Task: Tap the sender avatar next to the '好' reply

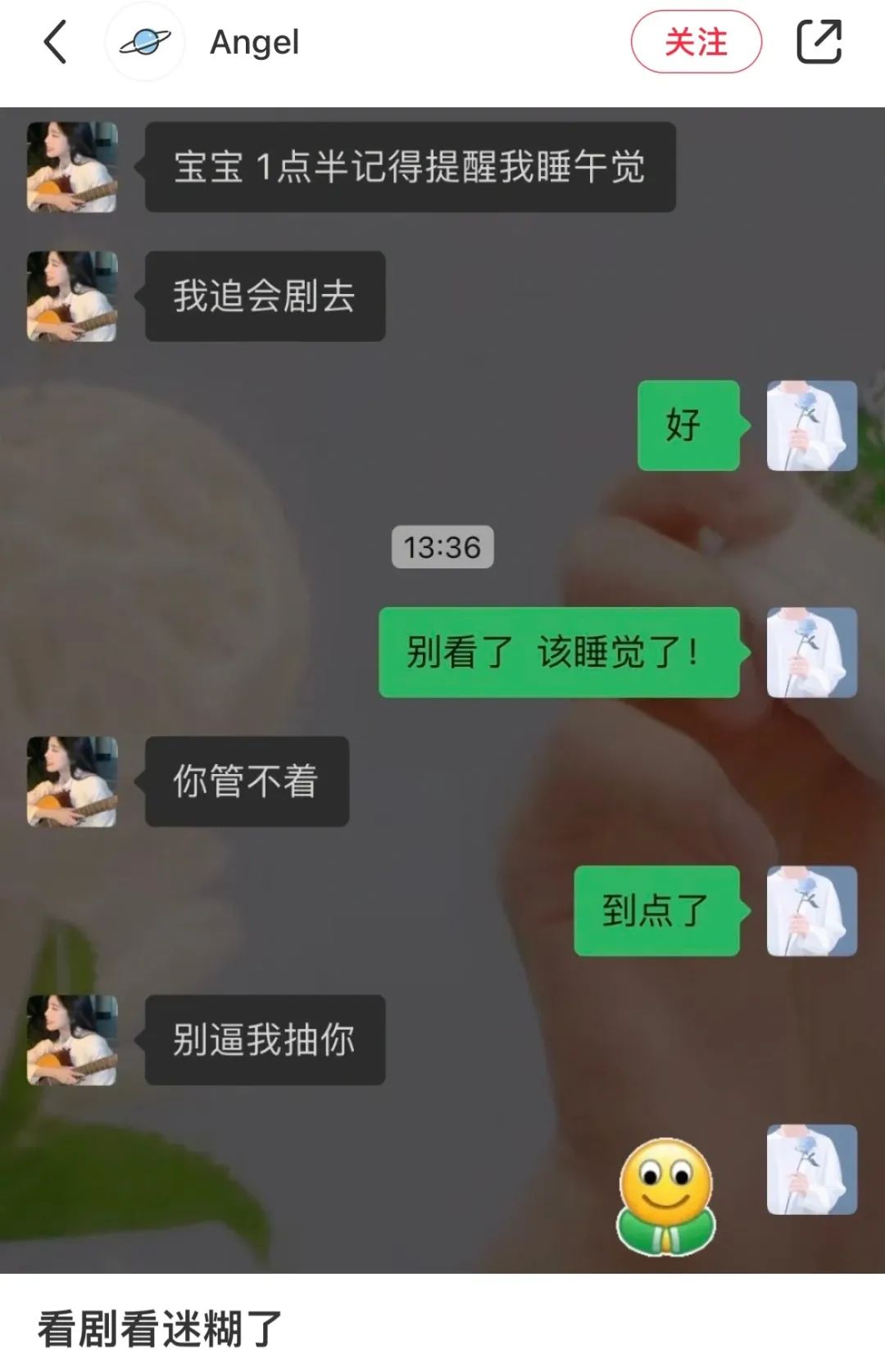Action: (x=810, y=427)
